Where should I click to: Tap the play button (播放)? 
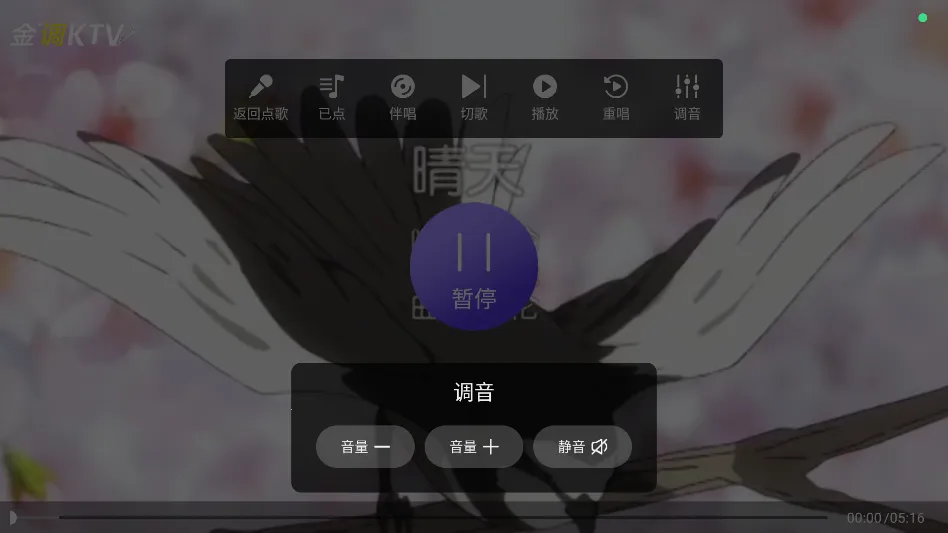coord(545,98)
